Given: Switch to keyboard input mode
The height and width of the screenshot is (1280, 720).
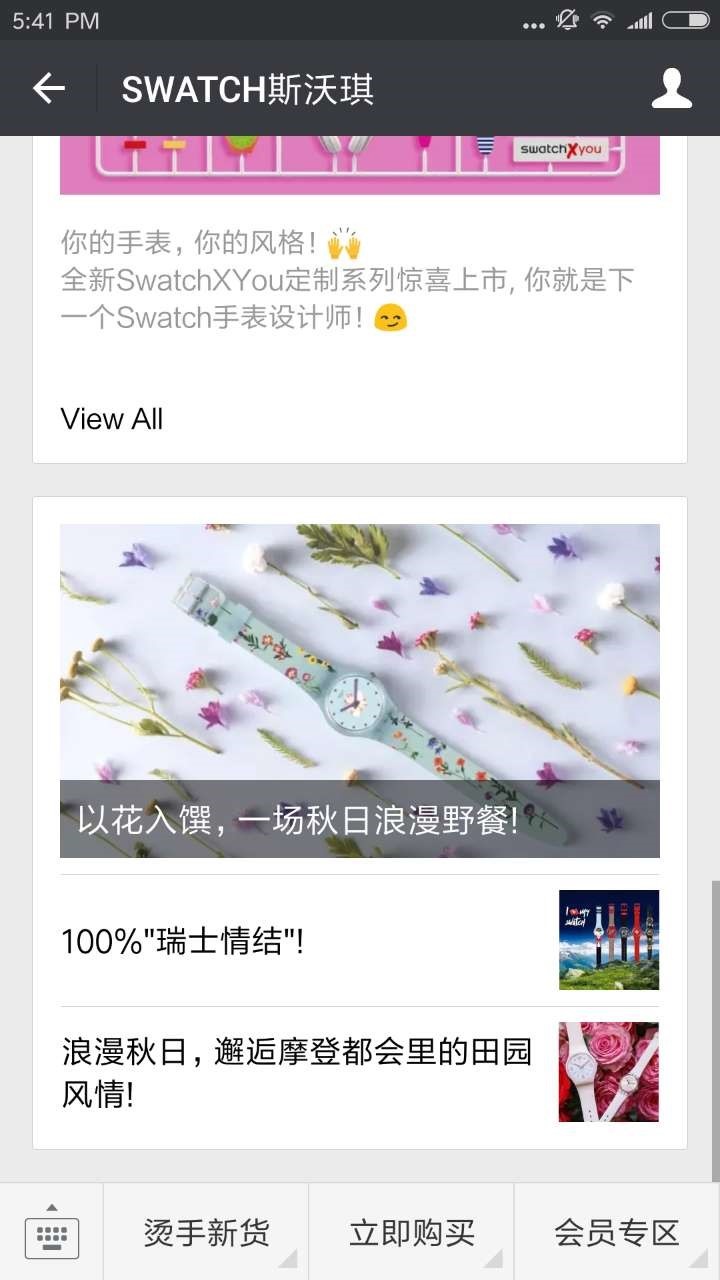Looking at the screenshot, I should 51,1234.
